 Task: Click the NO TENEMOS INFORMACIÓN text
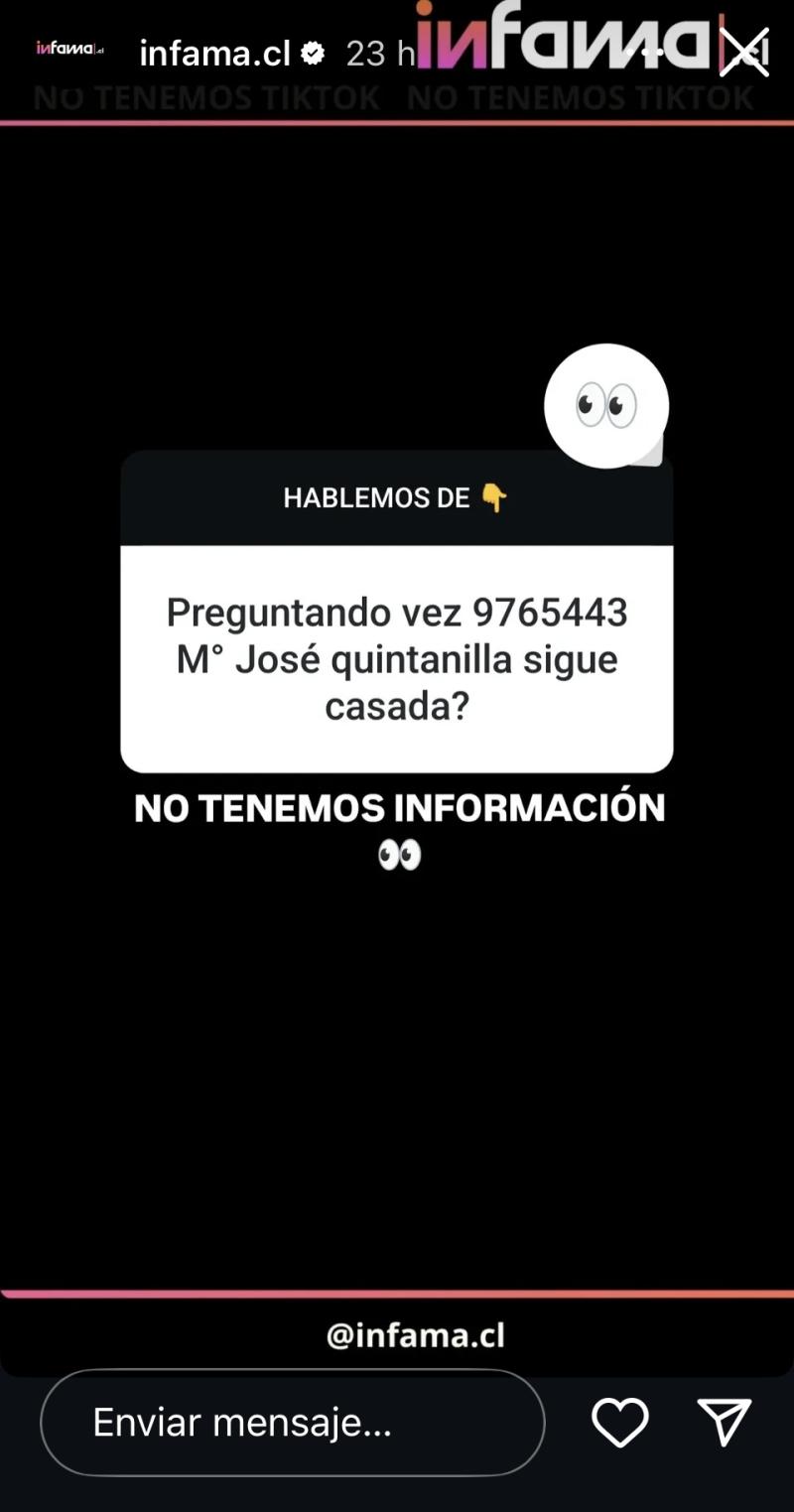396,807
